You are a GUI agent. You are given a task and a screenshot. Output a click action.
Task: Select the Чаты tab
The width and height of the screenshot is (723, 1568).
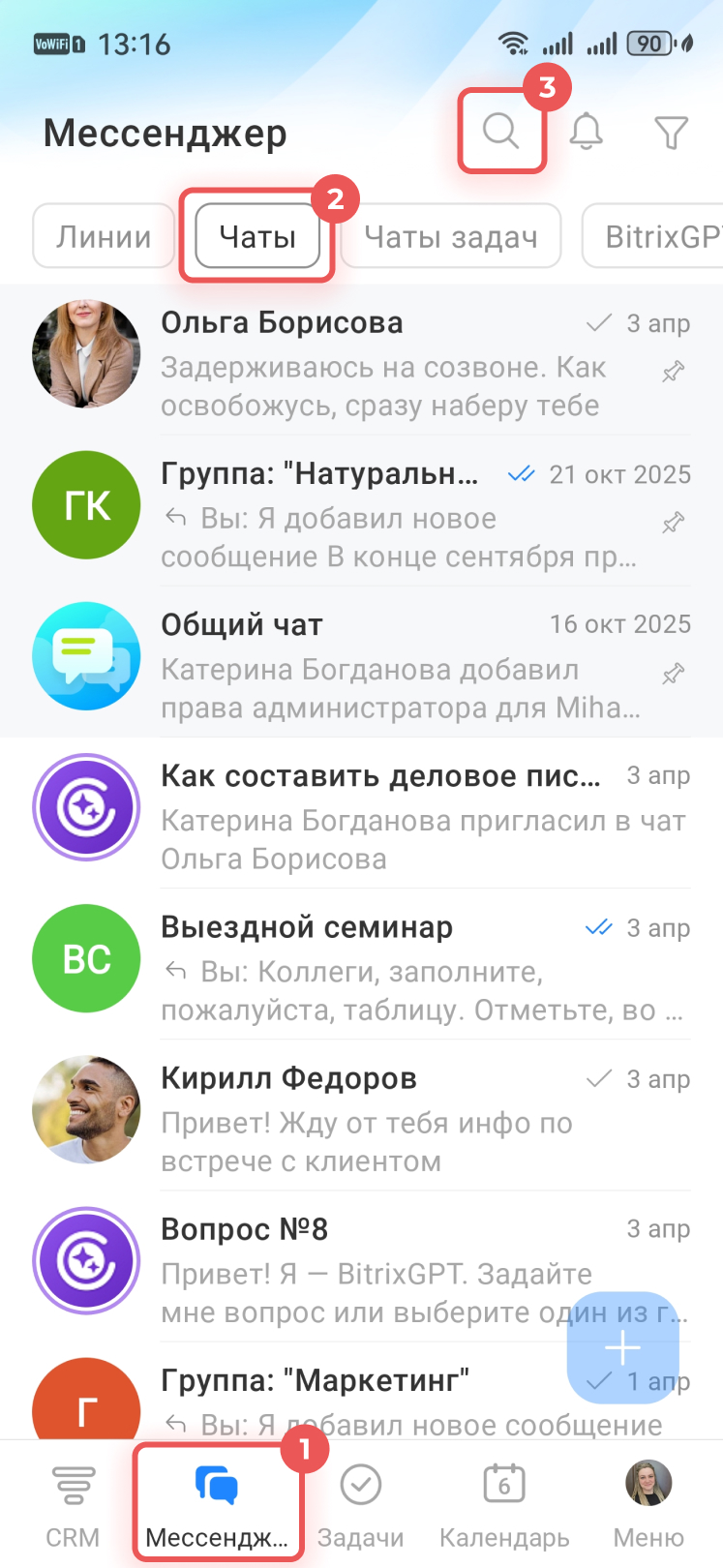[257, 236]
